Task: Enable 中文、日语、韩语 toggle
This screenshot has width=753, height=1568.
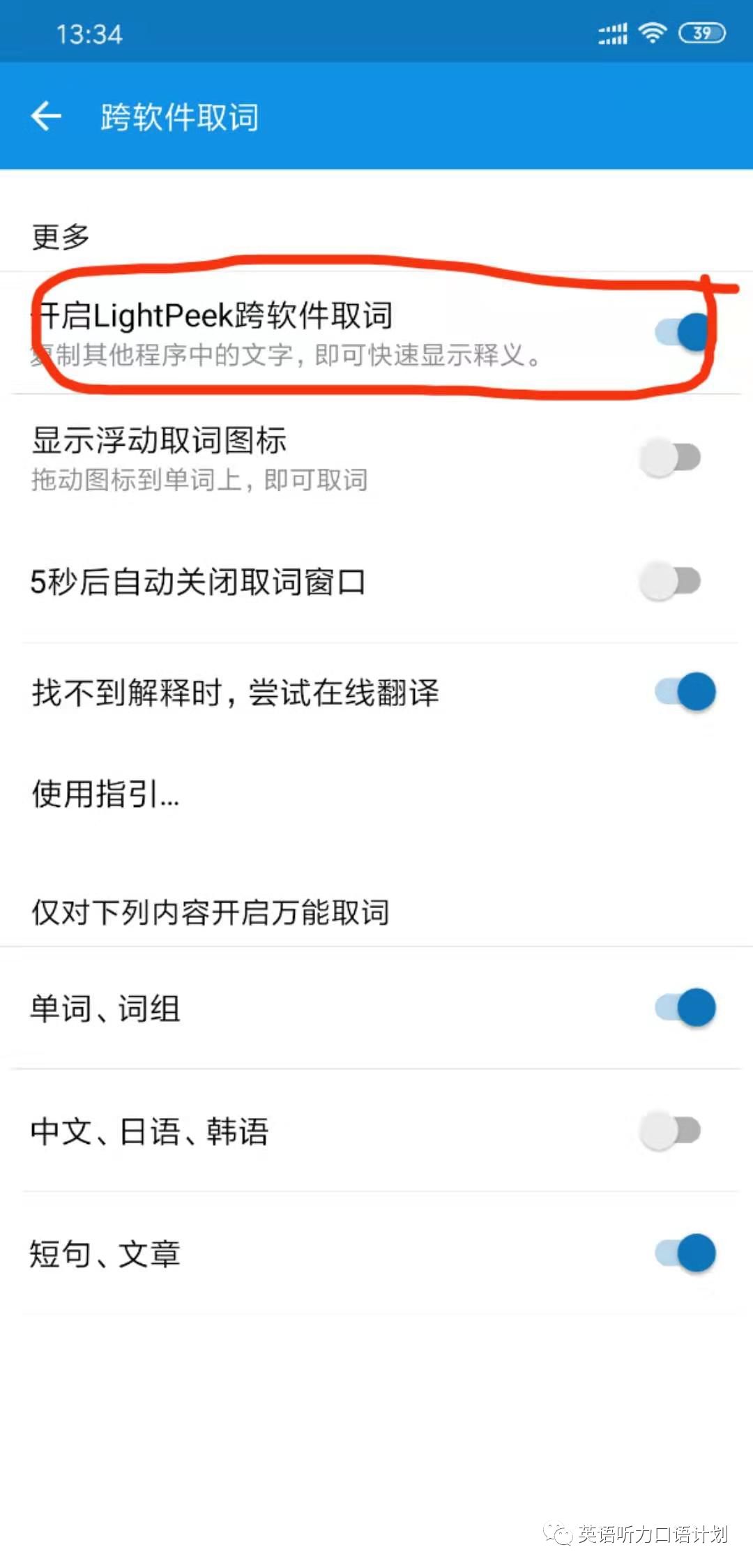Action: coord(671,1131)
